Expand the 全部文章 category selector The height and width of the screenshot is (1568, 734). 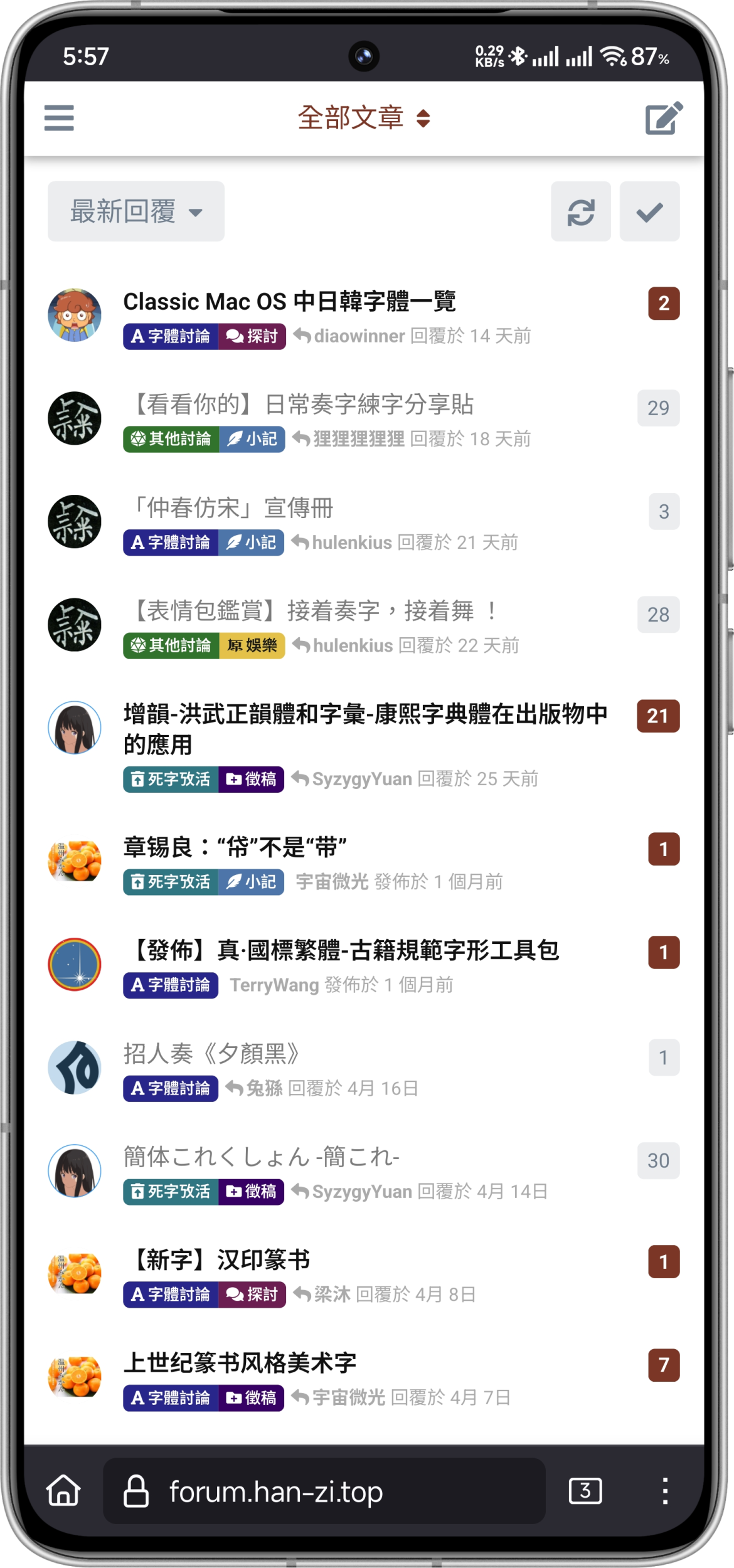[x=364, y=118]
